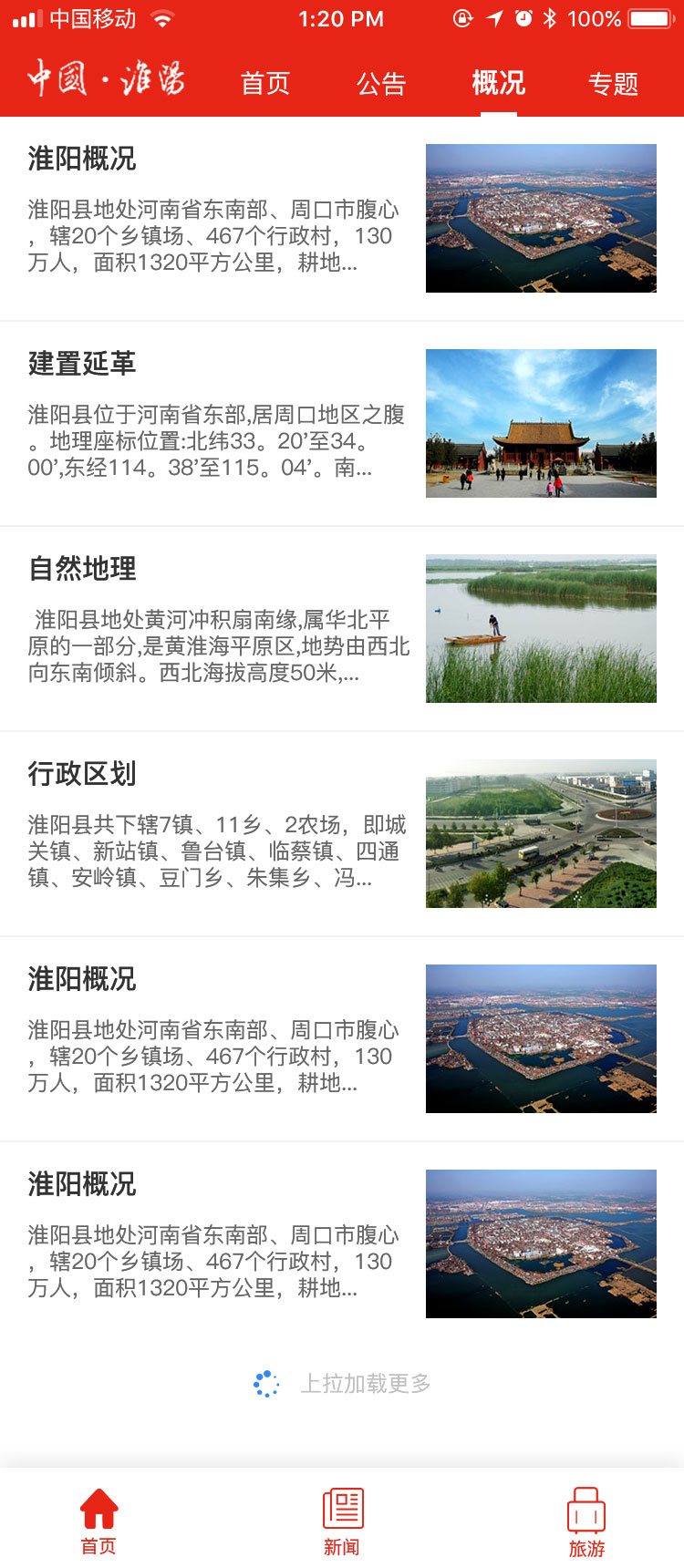Image resolution: width=684 pixels, height=1568 pixels.
Task: Select the 概况 top tab
Action: tap(498, 83)
